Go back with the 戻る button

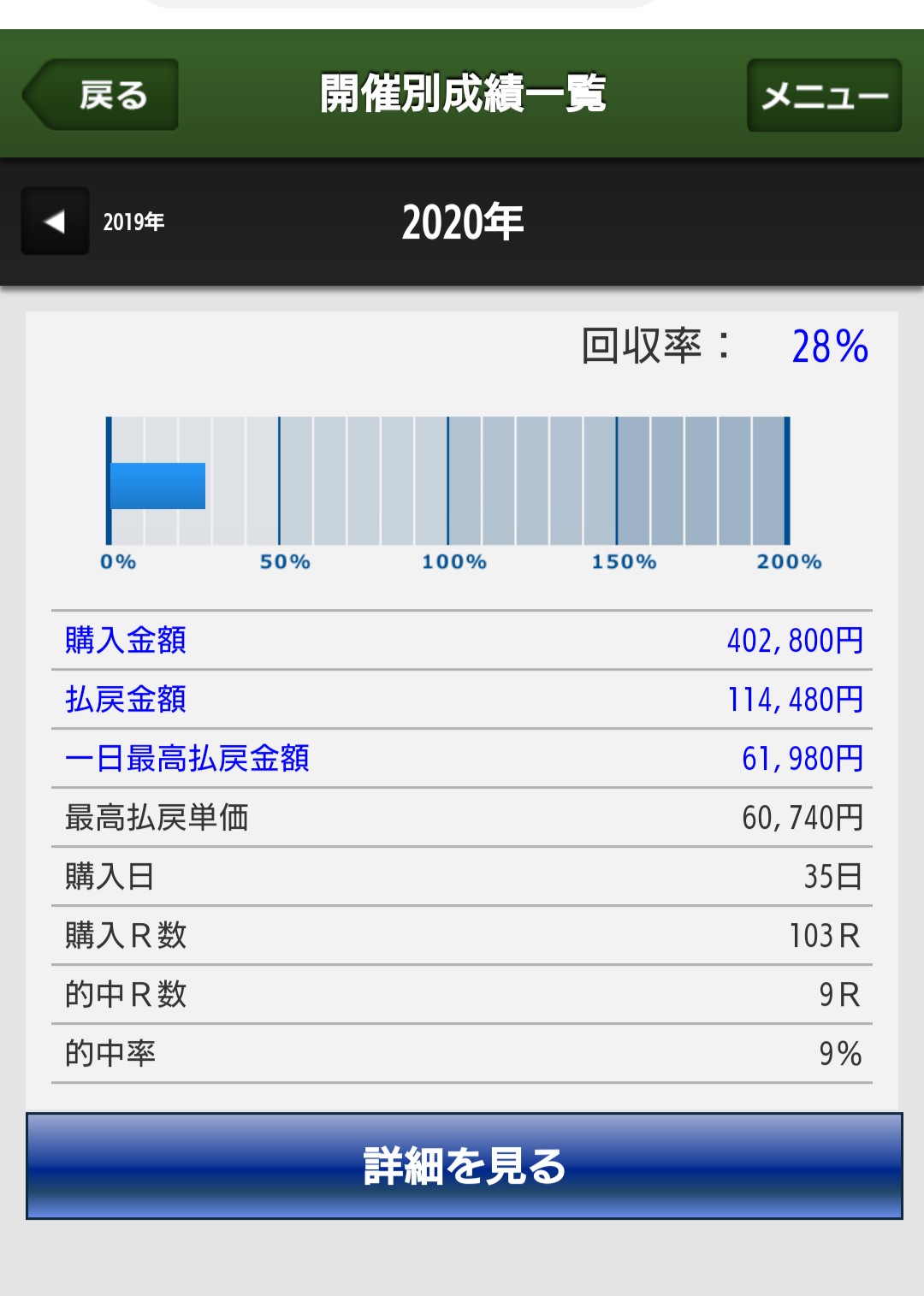[103, 95]
